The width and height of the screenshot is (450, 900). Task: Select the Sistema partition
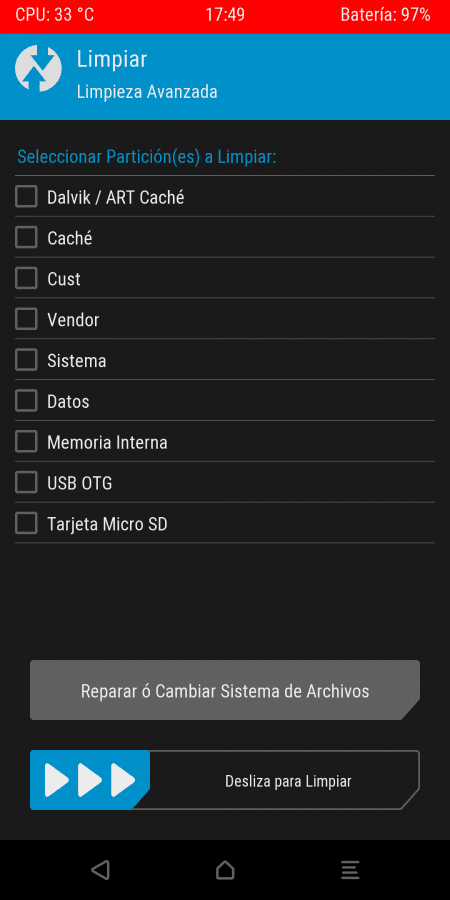tap(26, 360)
